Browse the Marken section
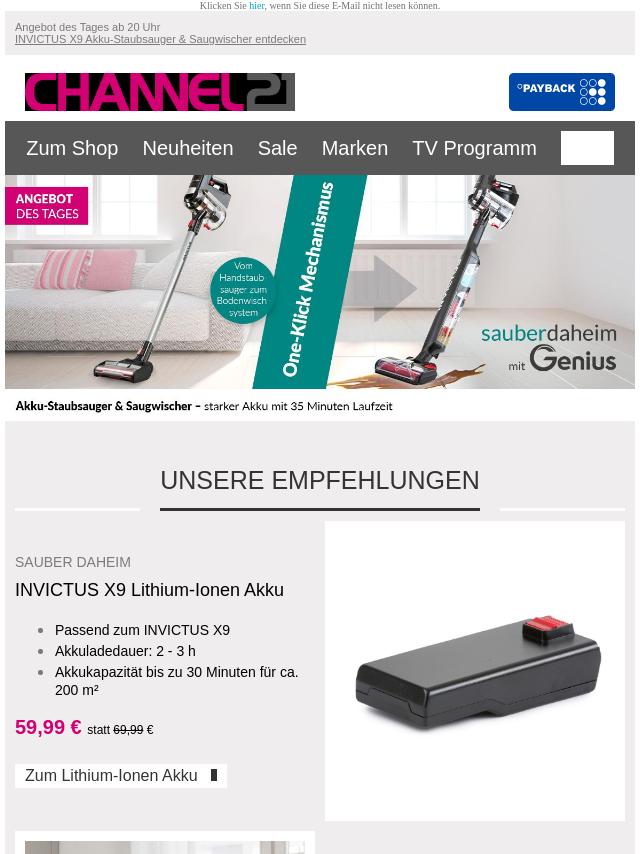640x854 pixels. click(x=354, y=148)
